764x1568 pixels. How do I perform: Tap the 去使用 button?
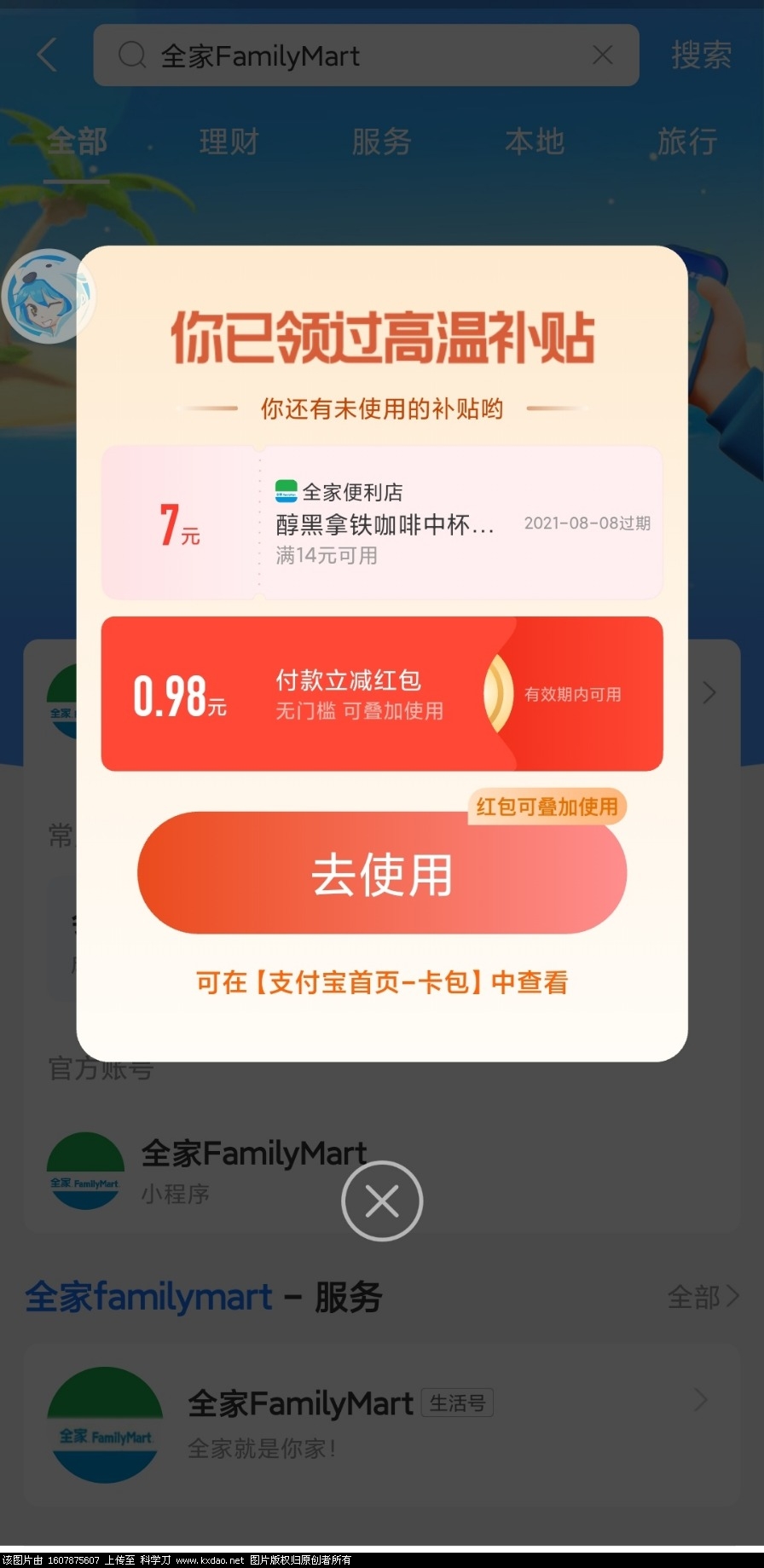click(x=381, y=873)
